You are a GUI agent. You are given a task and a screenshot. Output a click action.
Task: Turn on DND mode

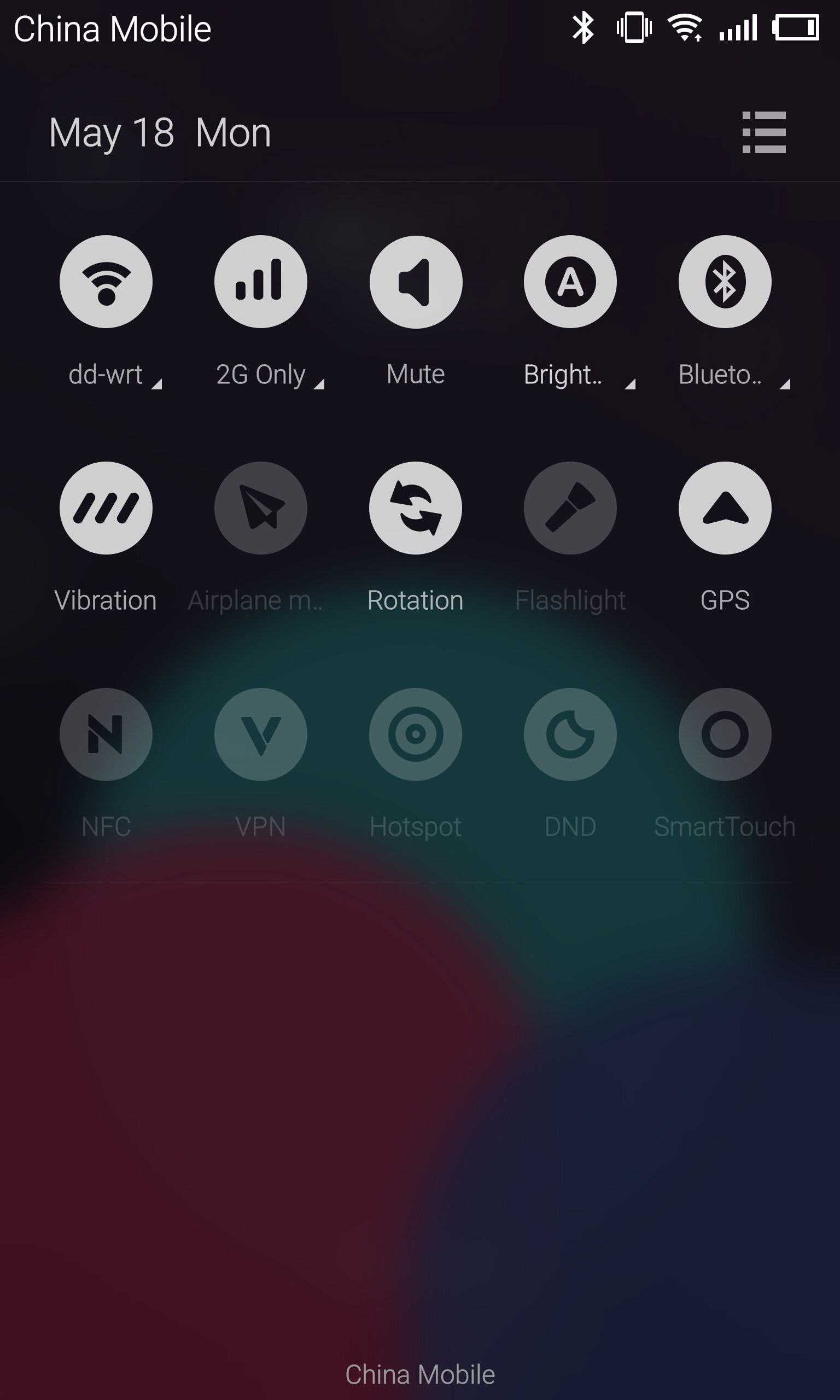click(570, 734)
